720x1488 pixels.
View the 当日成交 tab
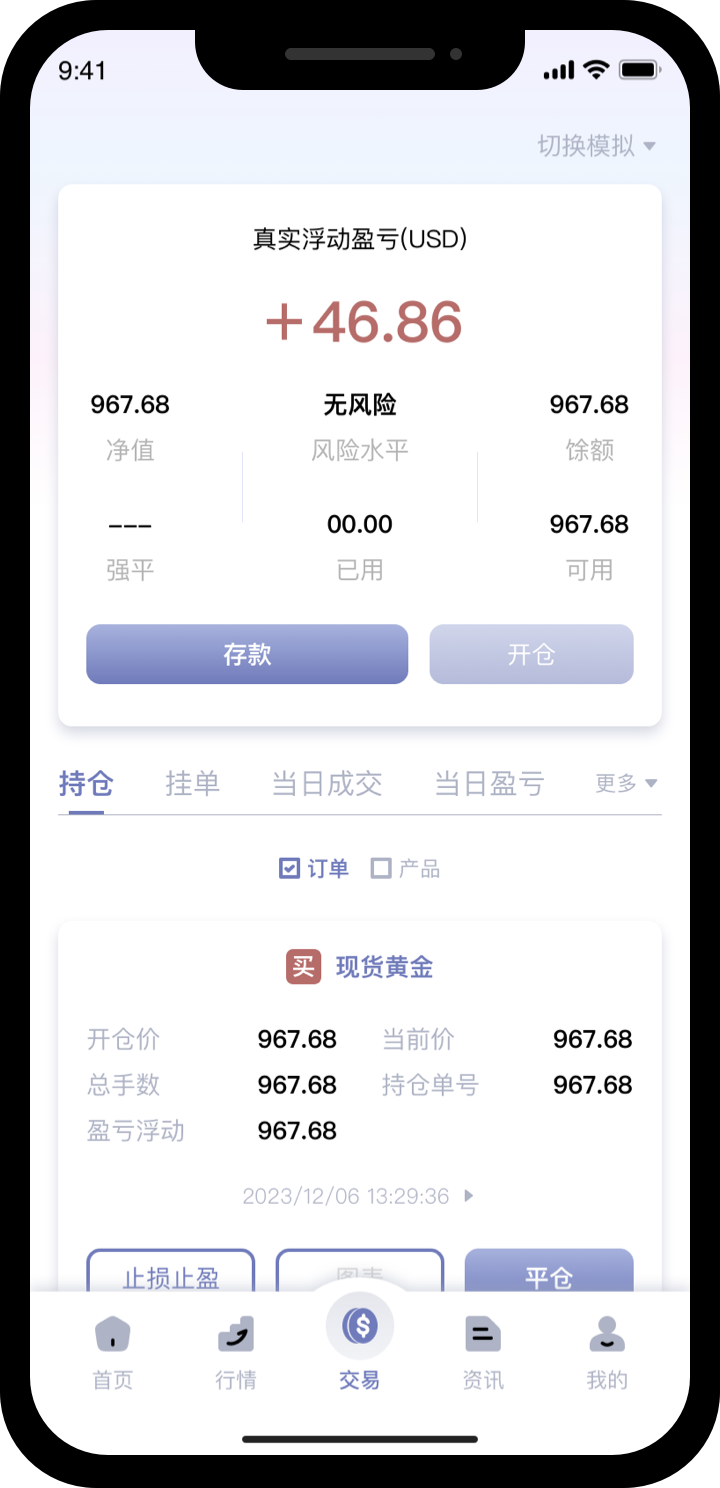pyautogui.click(x=327, y=784)
